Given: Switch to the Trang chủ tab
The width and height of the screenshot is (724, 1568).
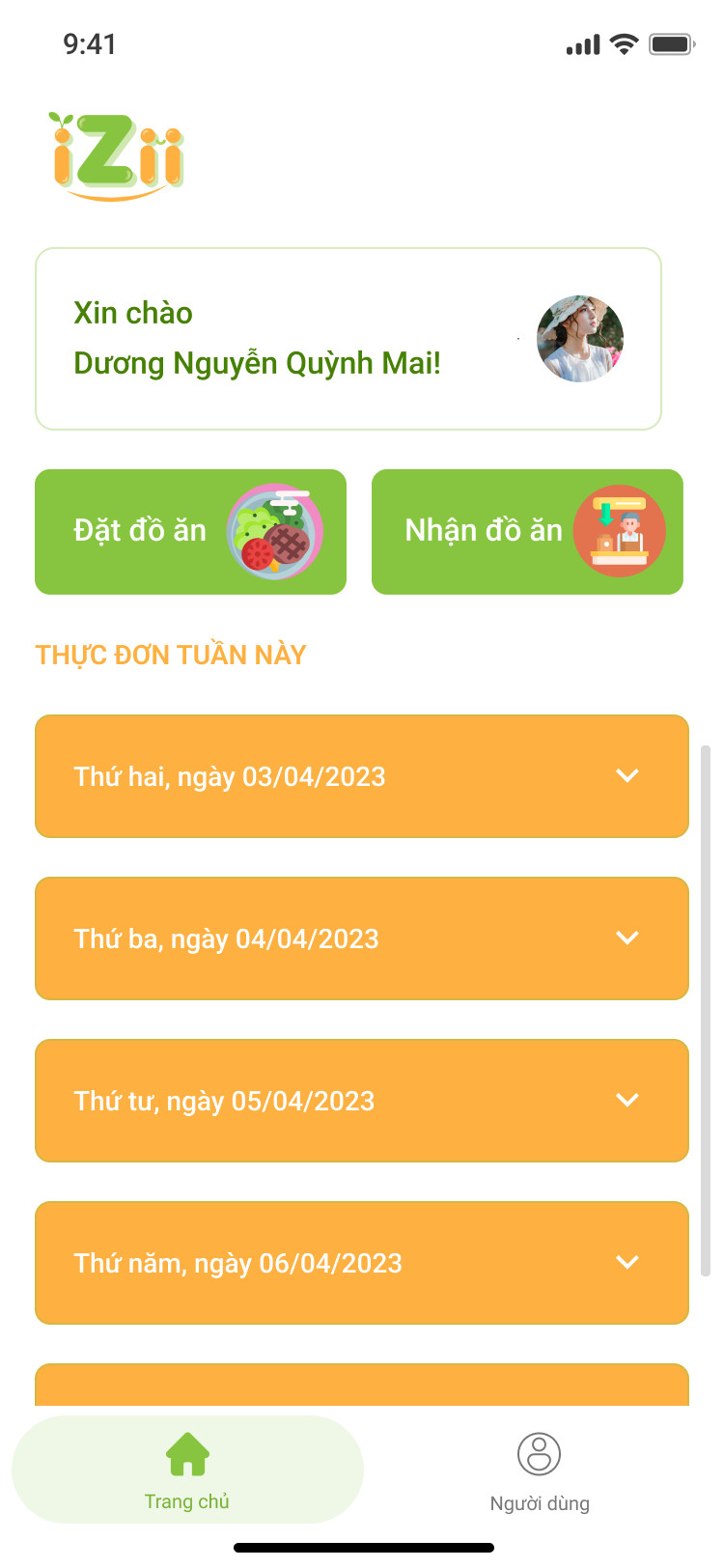Looking at the screenshot, I should [x=187, y=1470].
